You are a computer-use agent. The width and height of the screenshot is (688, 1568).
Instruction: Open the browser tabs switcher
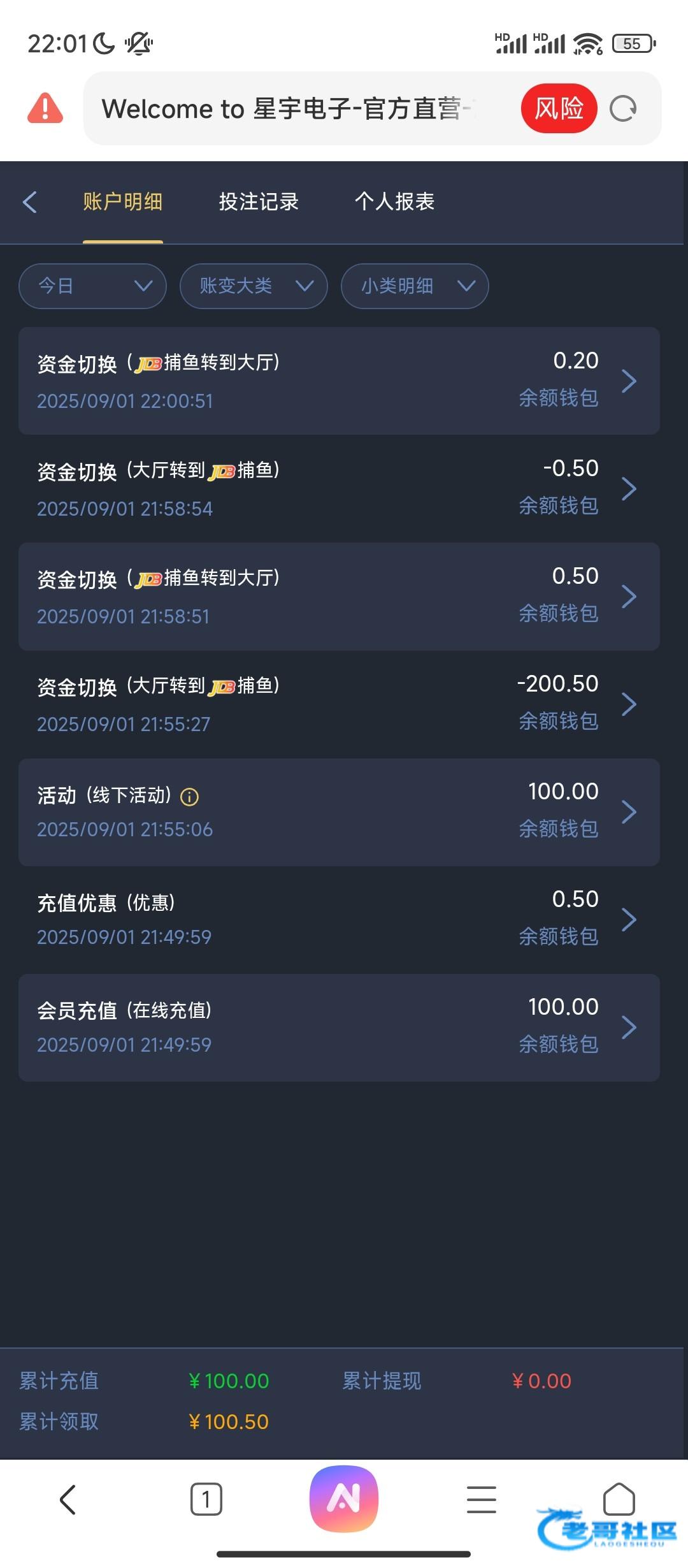[x=206, y=1499]
